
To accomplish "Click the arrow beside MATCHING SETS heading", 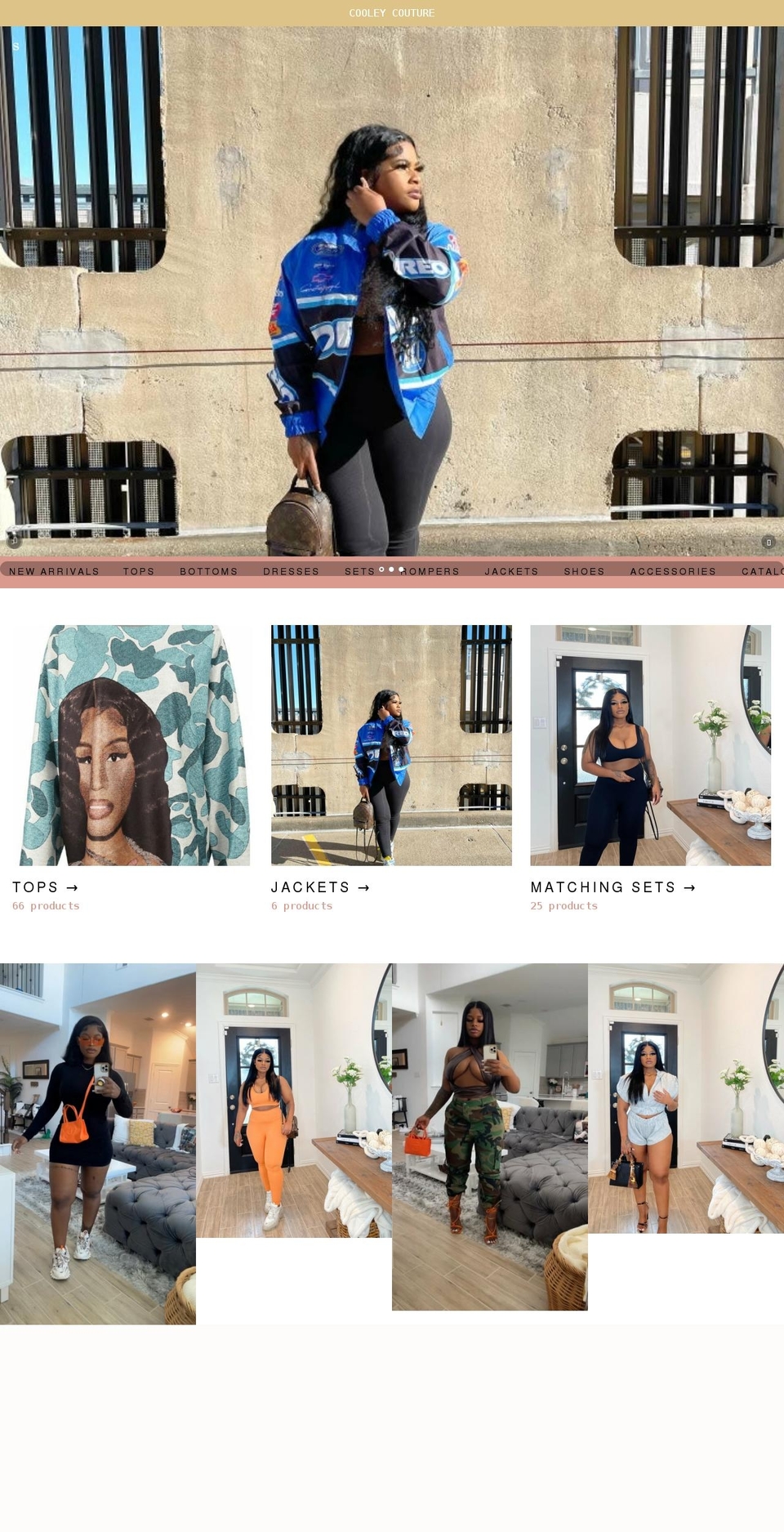I will click(690, 887).
